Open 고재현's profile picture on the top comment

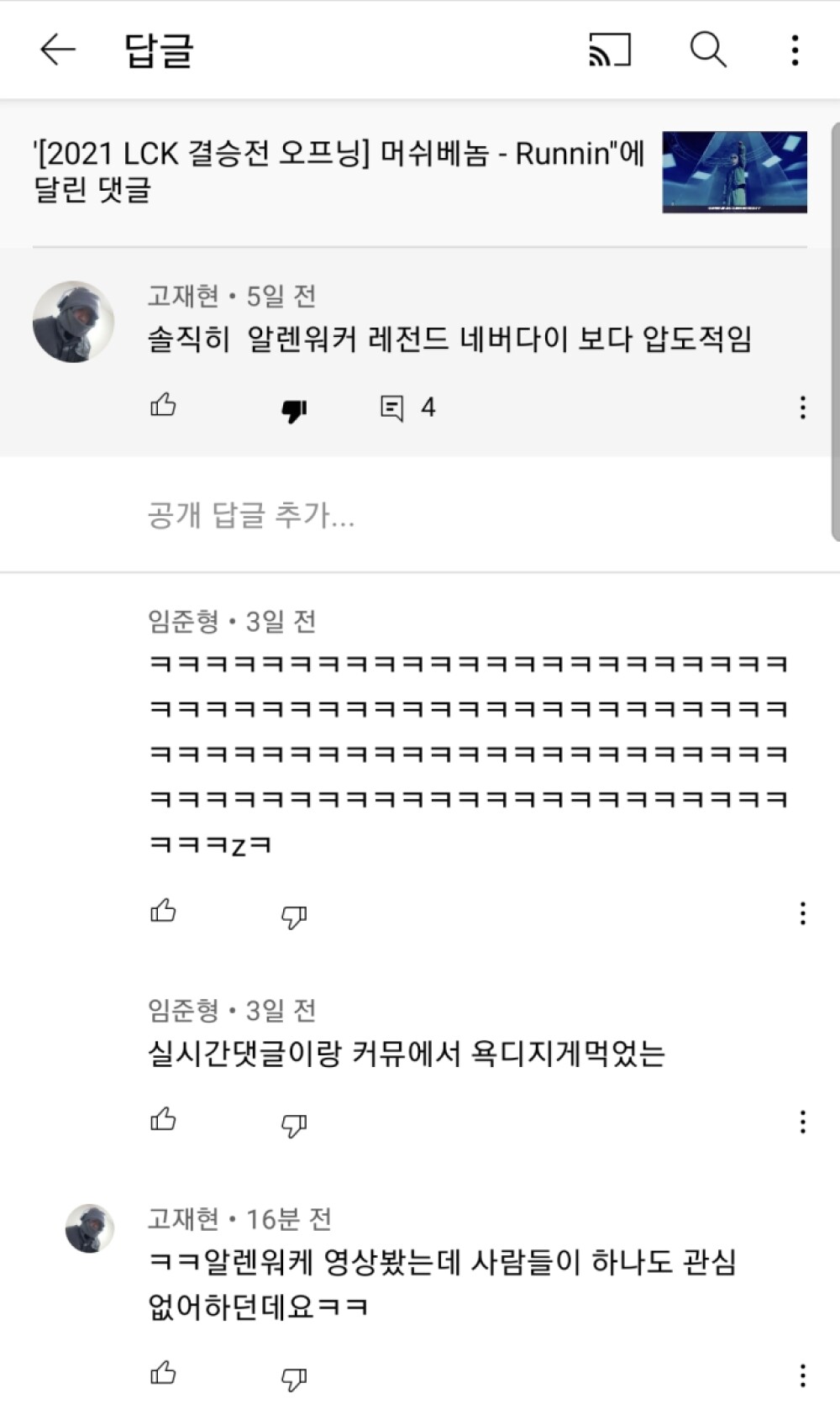[73, 322]
